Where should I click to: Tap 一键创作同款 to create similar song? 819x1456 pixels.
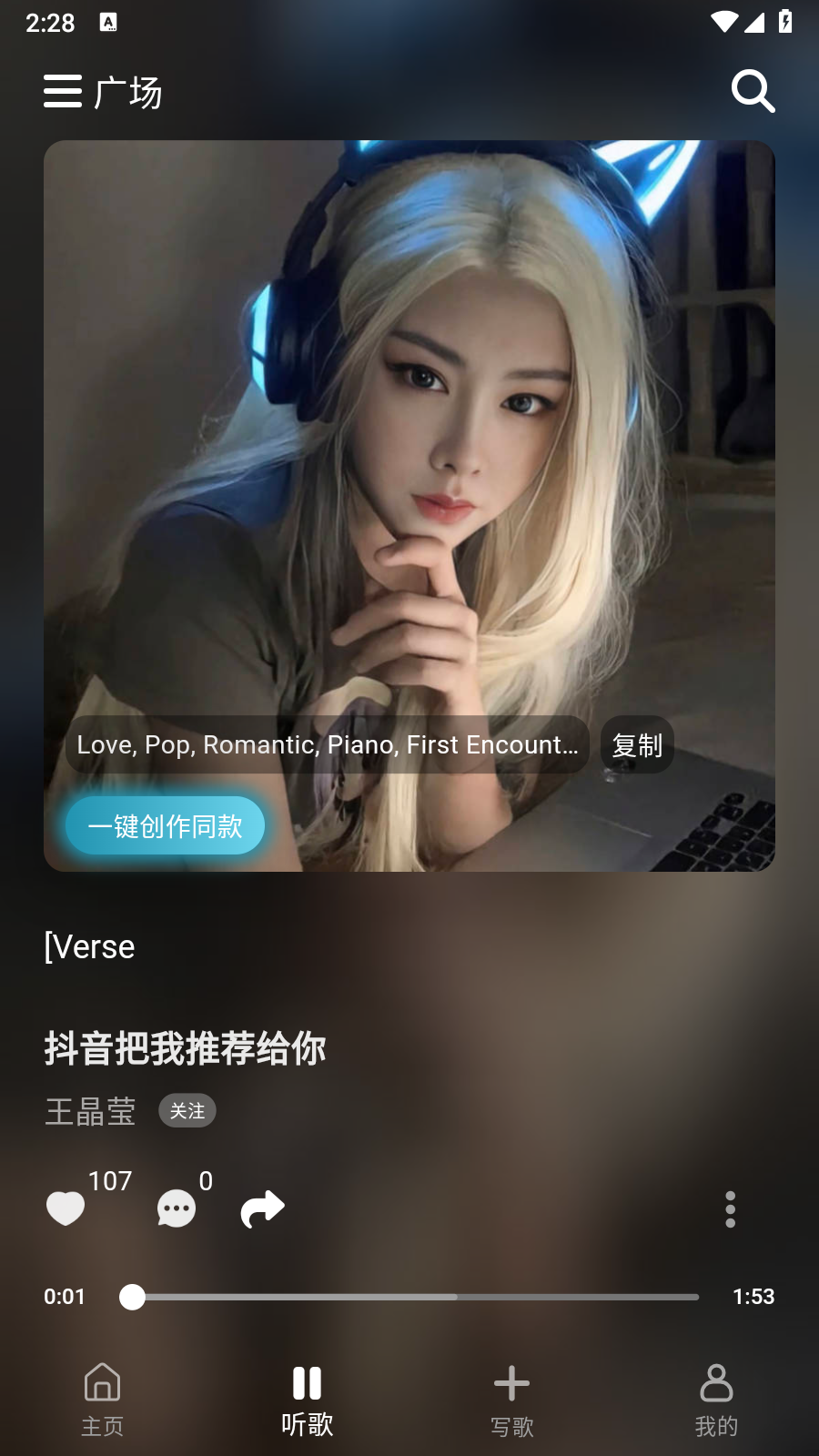click(166, 826)
